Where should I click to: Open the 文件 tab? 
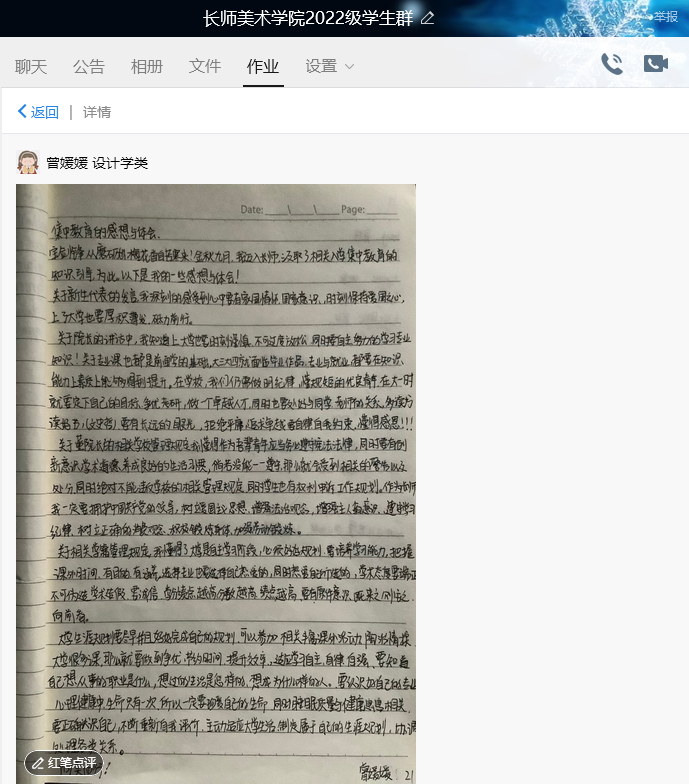(205, 66)
